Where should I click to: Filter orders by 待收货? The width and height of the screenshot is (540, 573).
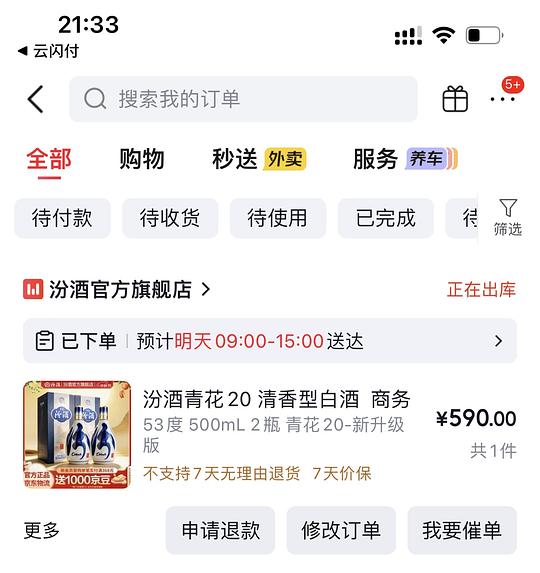(170, 218)
